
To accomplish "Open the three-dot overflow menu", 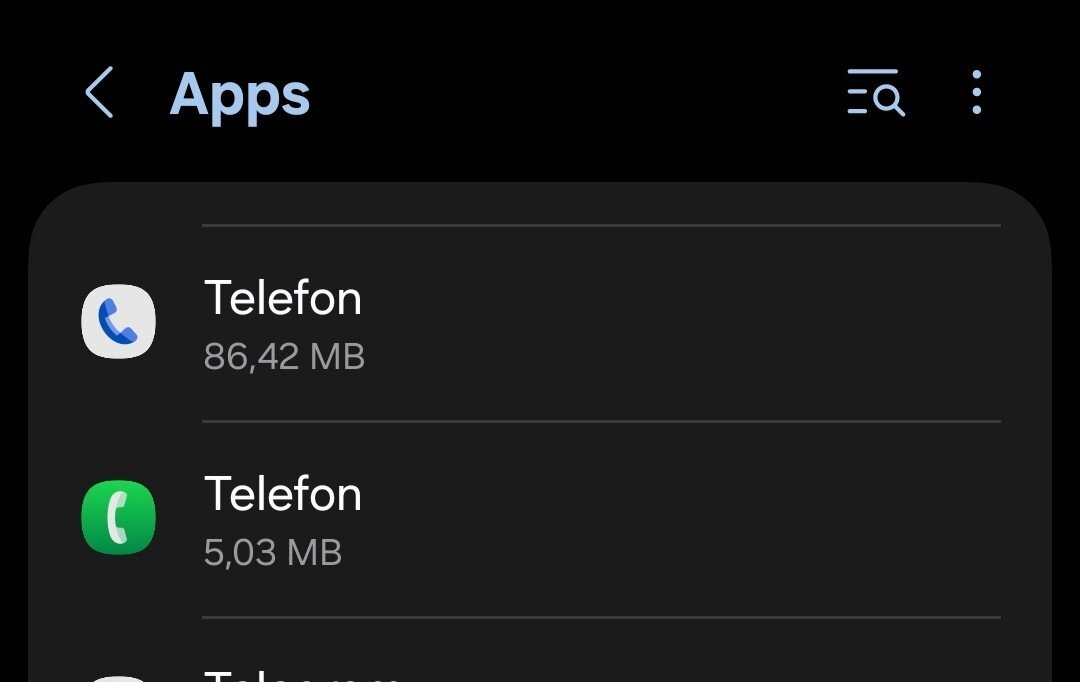I will coord(976,94).
